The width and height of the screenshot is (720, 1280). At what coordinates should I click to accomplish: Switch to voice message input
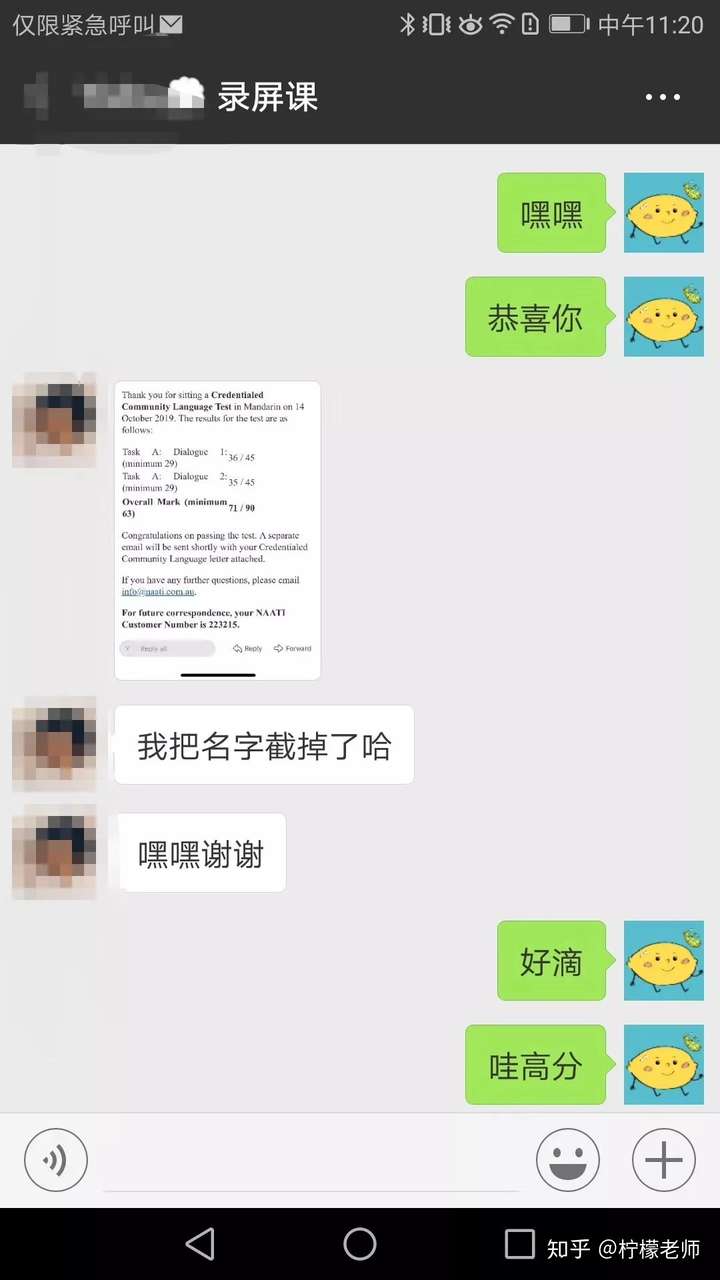click(x=56, y=1160)
